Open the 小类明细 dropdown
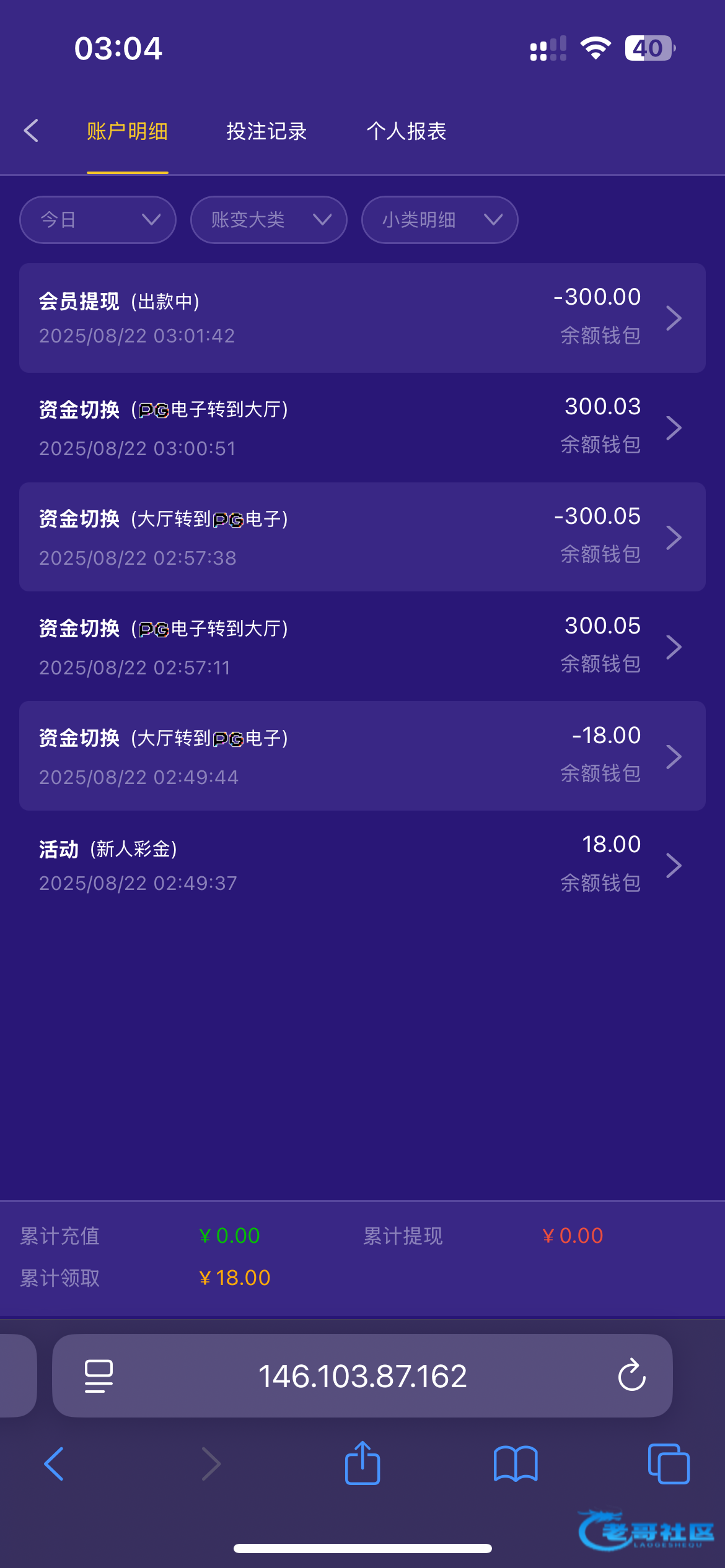Screen dimensions: 725x1568 pyautogui.click(x=439, y=220)
